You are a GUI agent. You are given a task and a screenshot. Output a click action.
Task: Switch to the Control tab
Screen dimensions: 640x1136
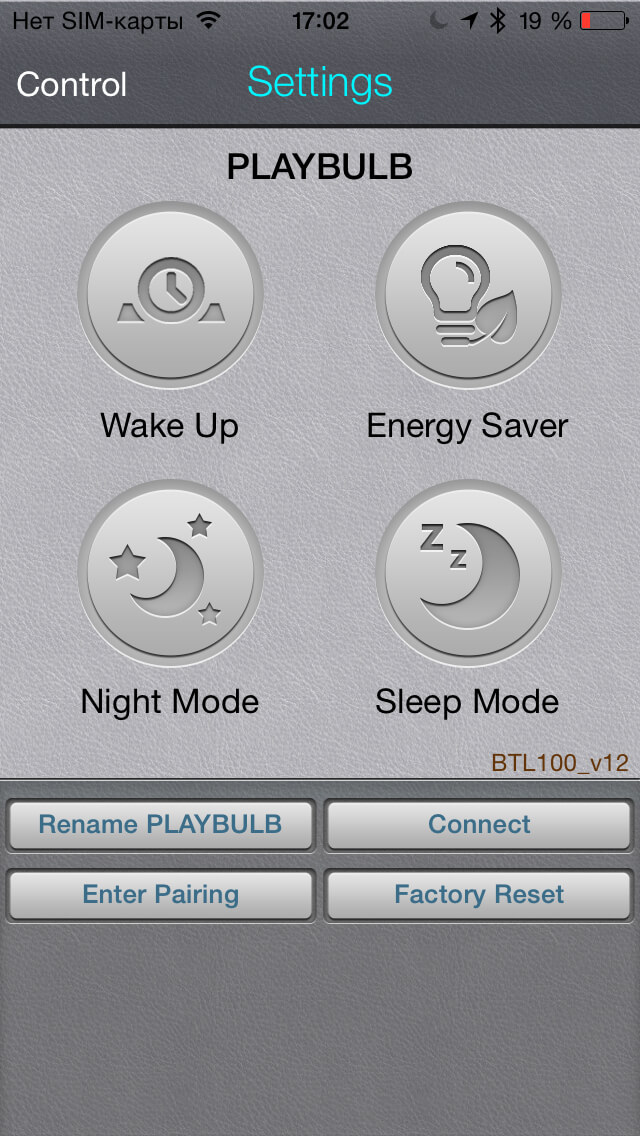coord(72,84)
